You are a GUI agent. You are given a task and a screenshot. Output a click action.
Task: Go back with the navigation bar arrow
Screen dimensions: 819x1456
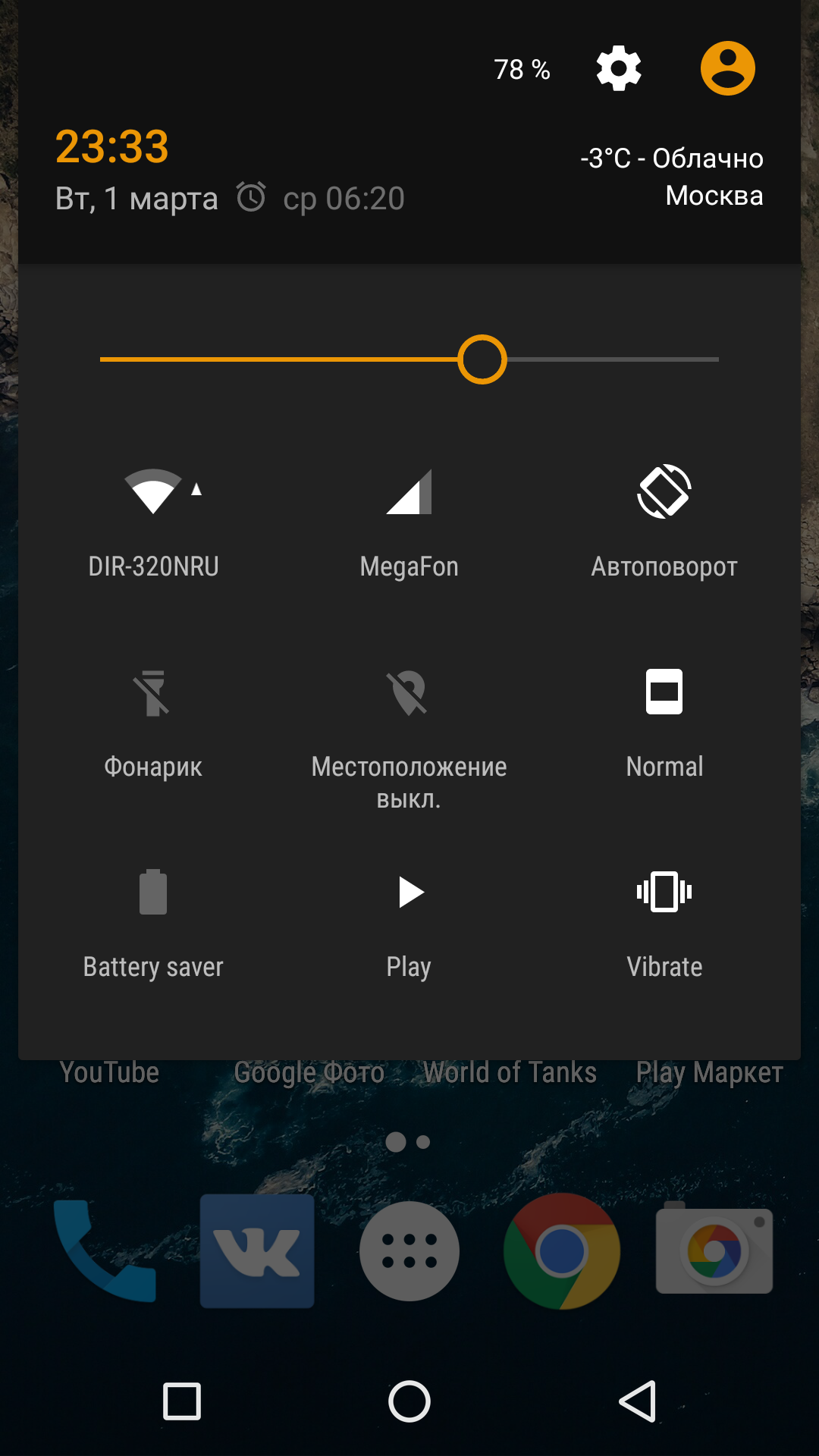point(637,1401)
